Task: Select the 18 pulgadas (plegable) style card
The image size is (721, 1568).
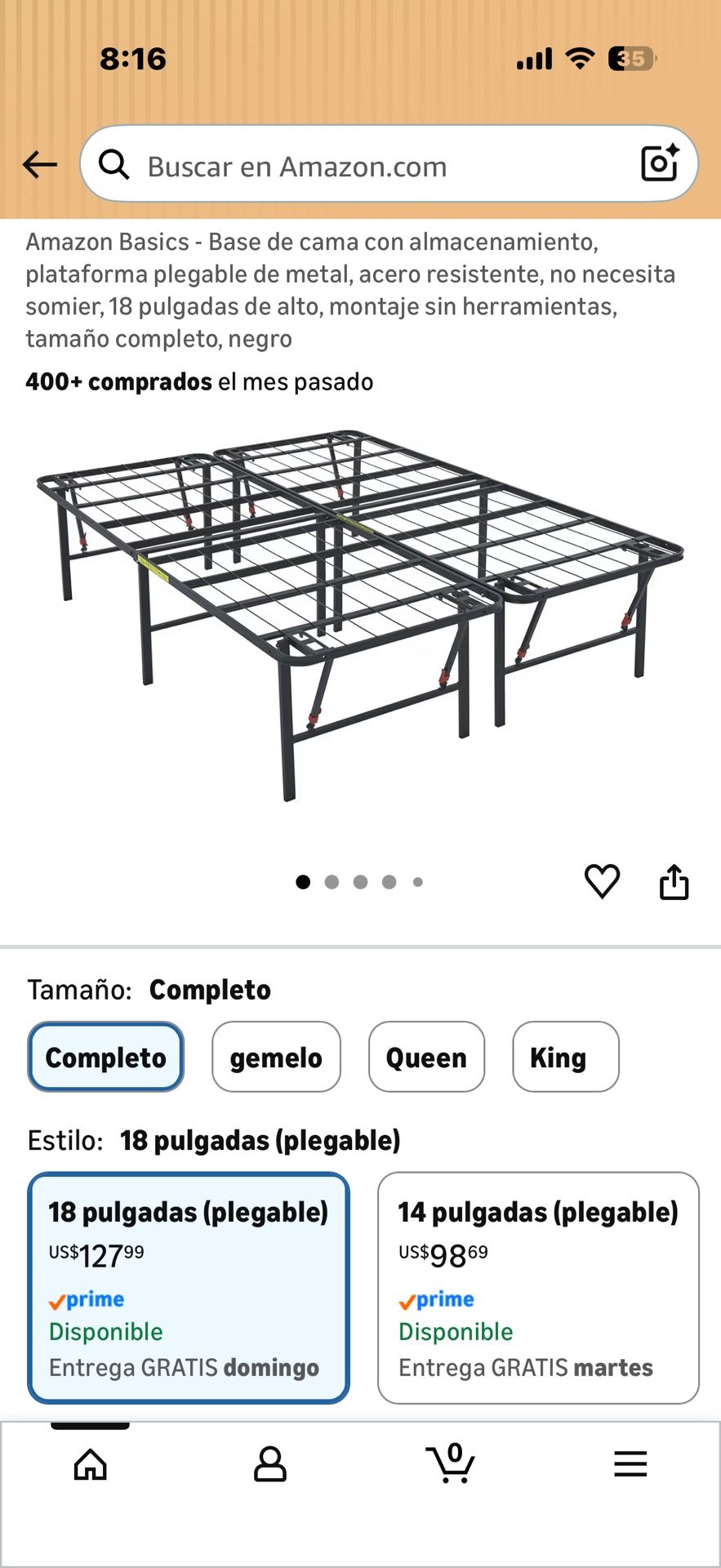Action: click(189, 1287)
